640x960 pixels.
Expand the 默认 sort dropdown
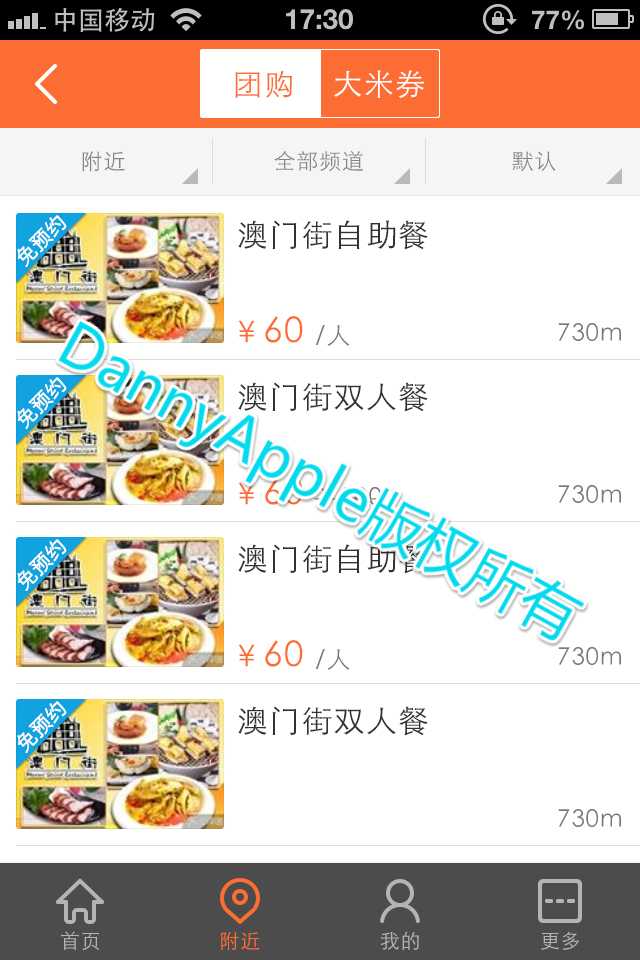(533, 162)
